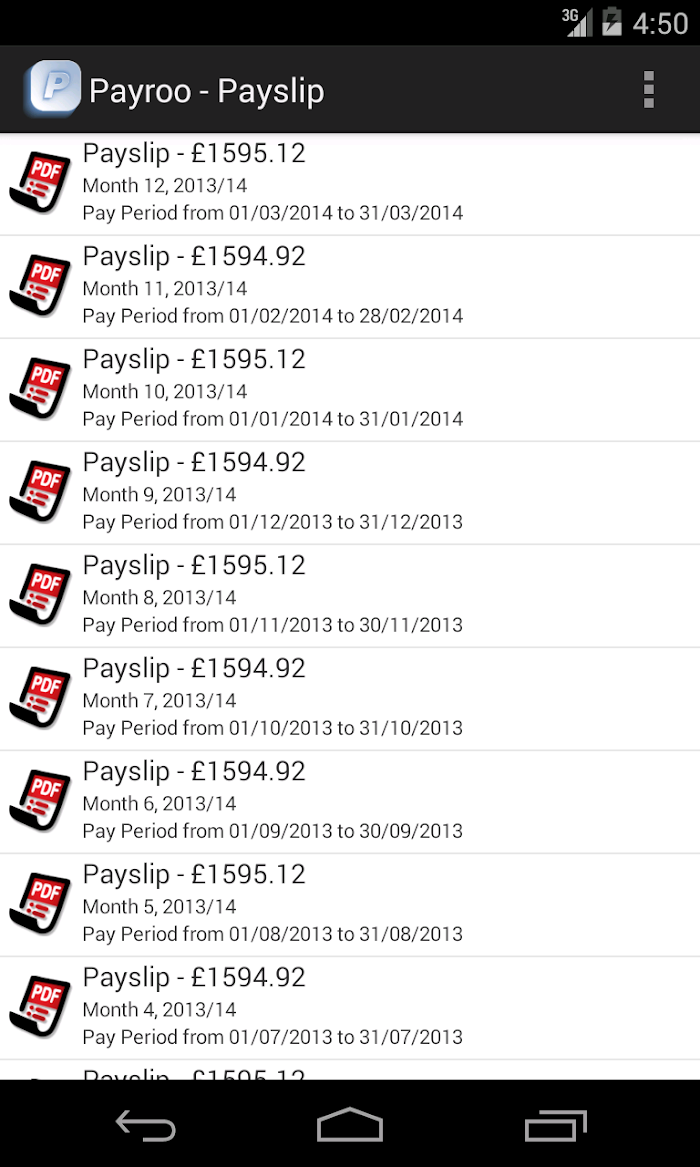Open the recent apps view
The height and width of the screenshot is (1167, 700).
[555, 1125]
